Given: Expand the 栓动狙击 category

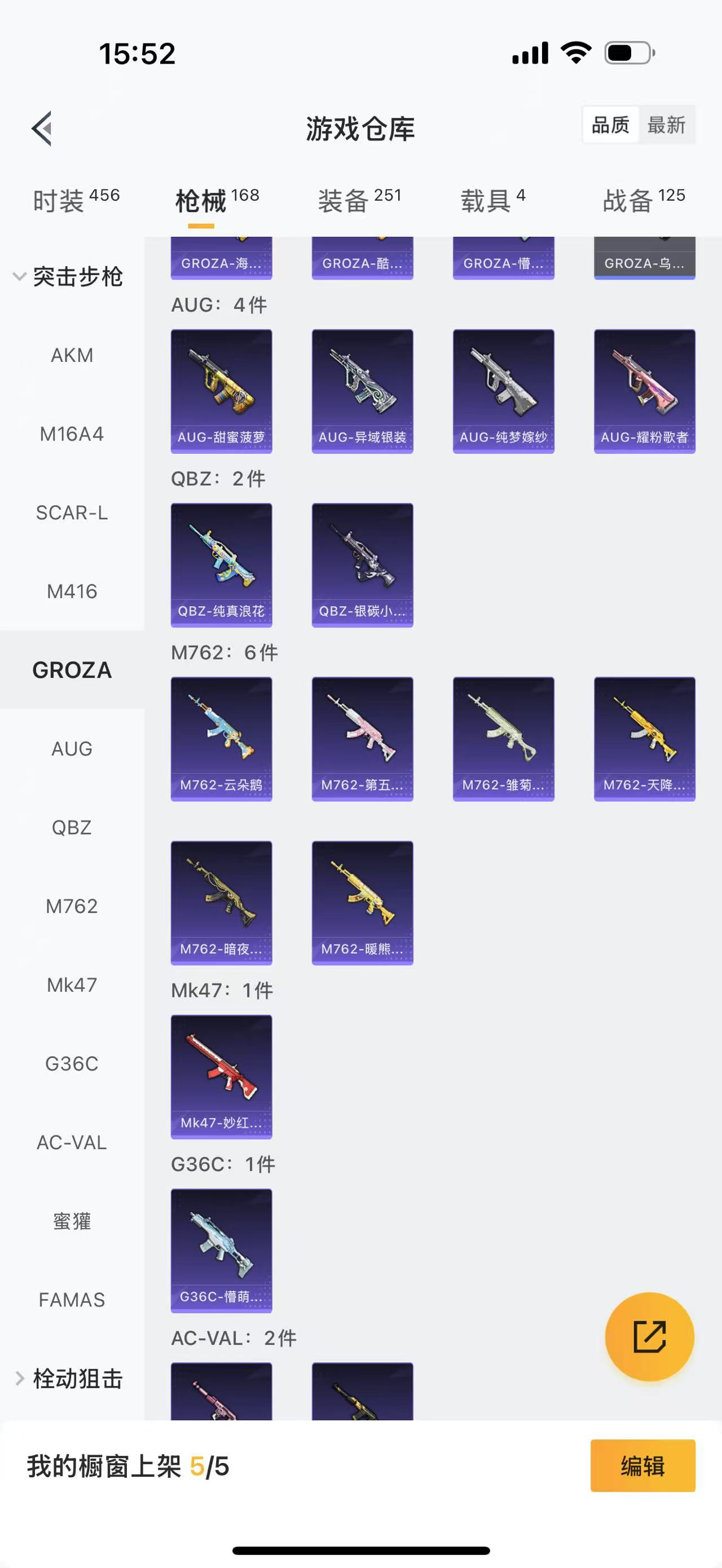Looking at the screenshot, I should point(68,1379).
